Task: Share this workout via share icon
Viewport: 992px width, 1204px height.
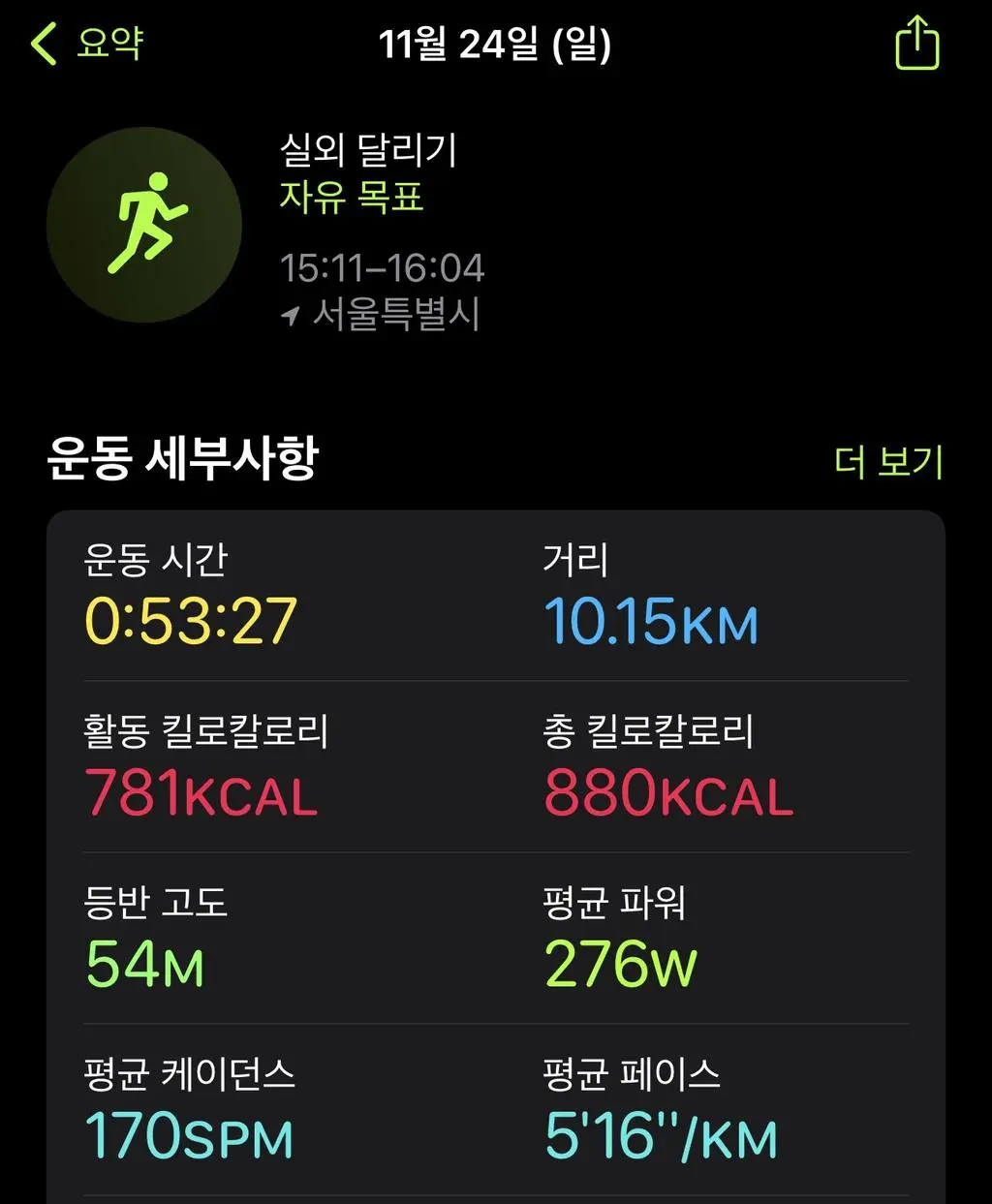Action: (916, 44)
